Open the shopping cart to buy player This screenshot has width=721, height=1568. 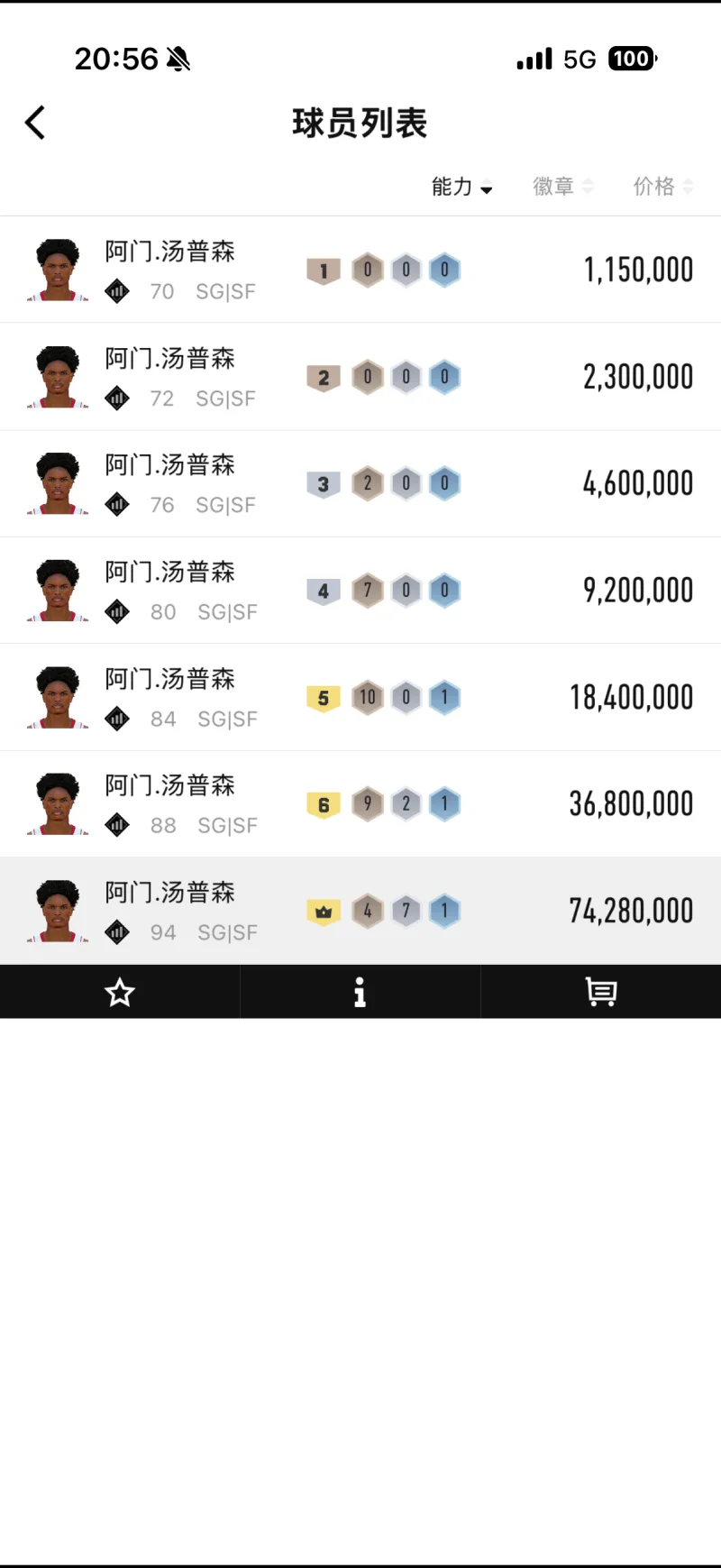[600, 992]
